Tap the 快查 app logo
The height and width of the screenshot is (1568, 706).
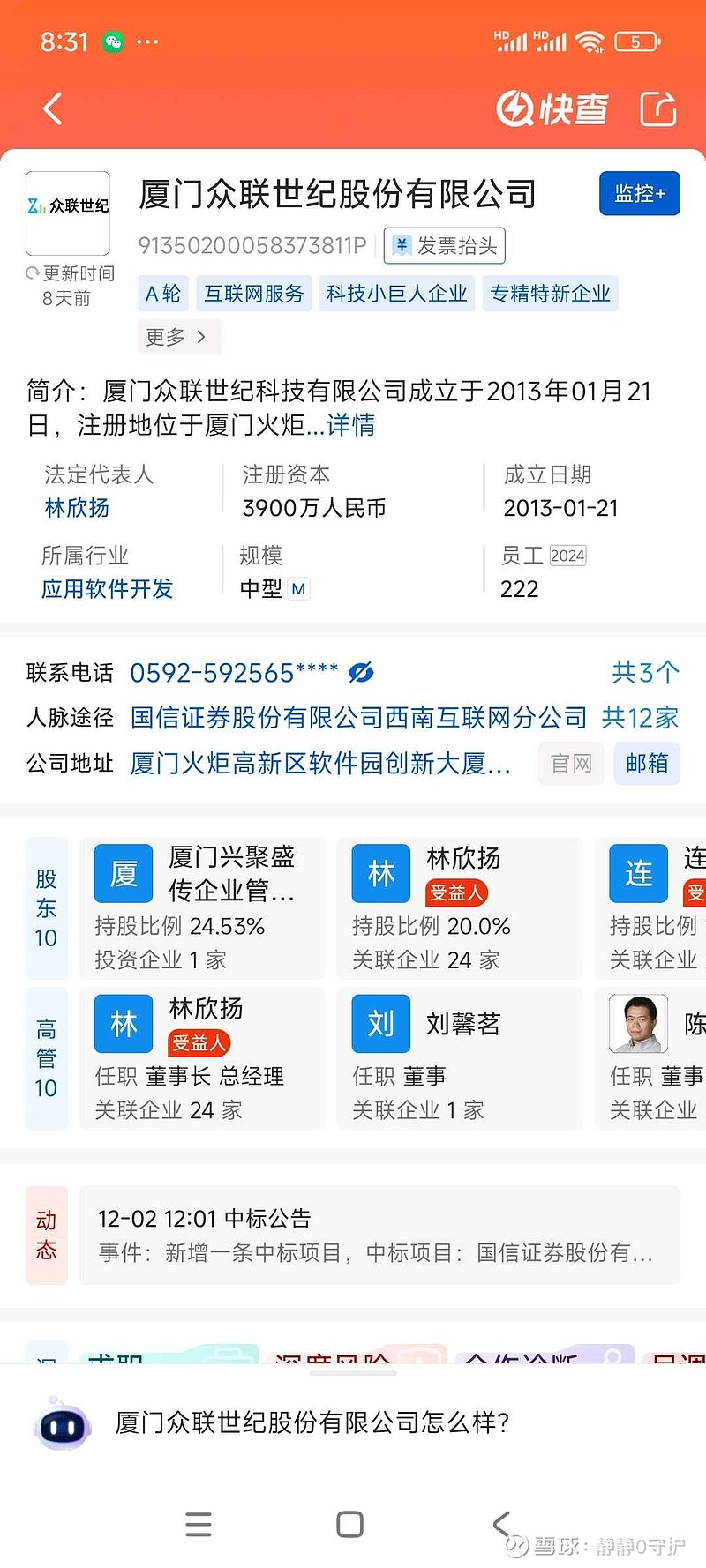pos(552,108)
